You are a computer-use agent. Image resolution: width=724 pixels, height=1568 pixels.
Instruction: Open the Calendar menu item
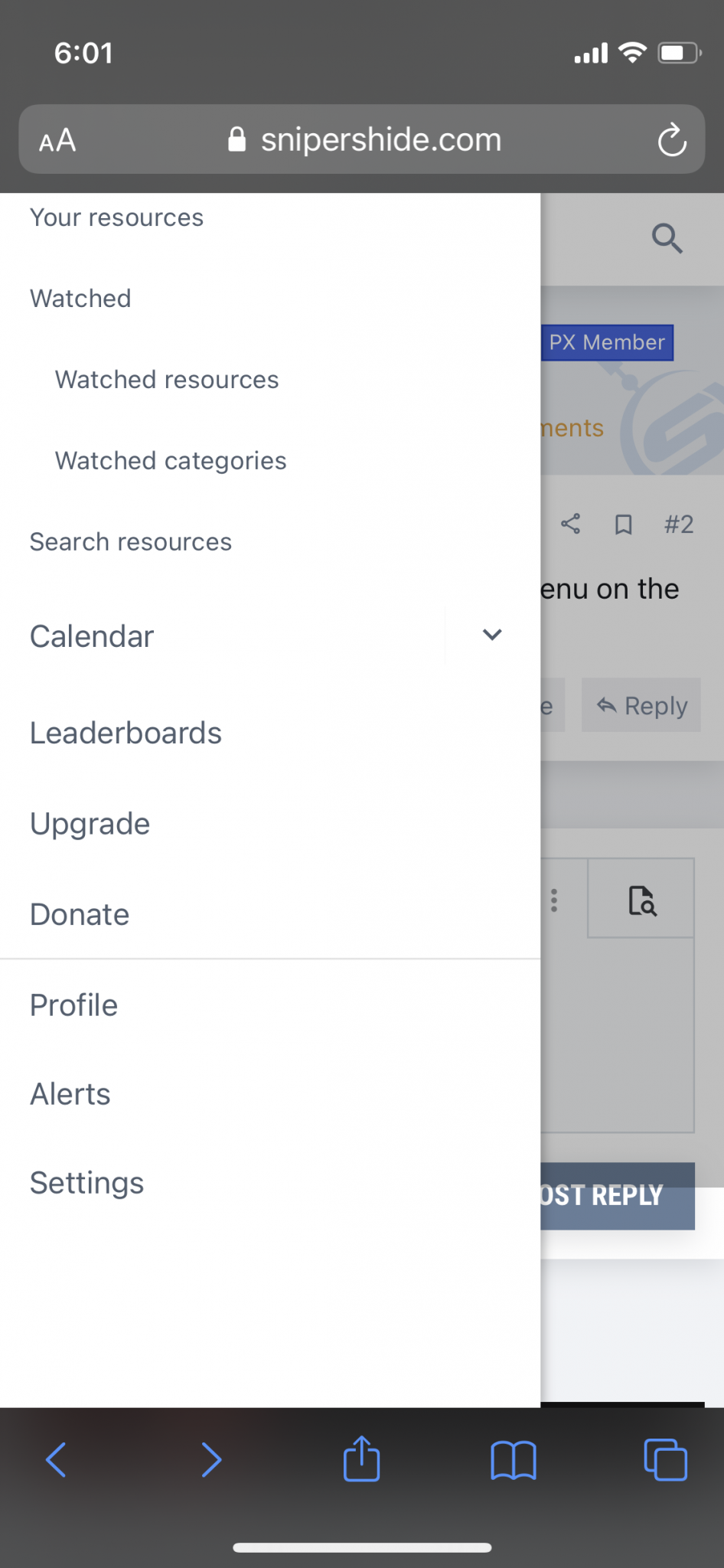[92, 636]
